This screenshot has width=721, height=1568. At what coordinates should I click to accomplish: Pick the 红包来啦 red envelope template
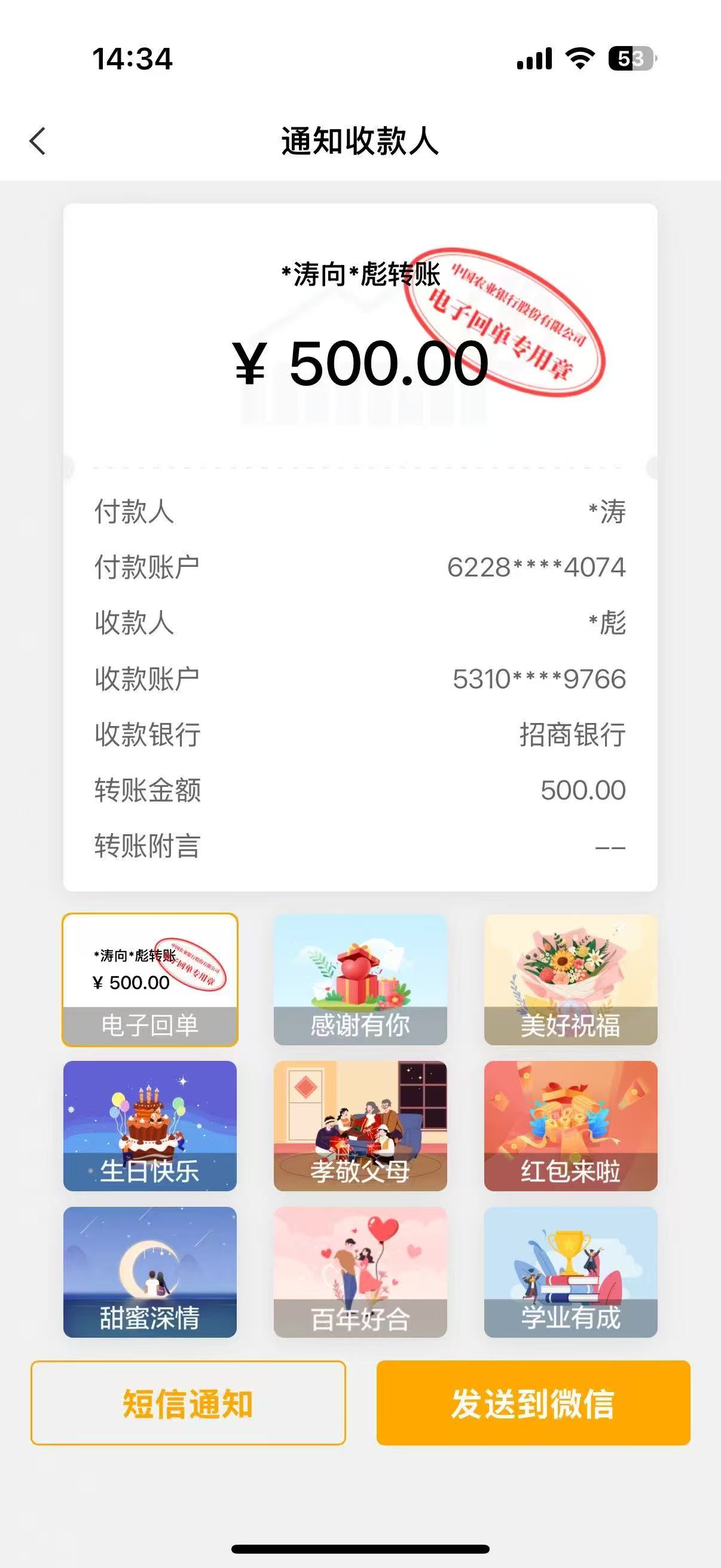(x=570, y=1125)
